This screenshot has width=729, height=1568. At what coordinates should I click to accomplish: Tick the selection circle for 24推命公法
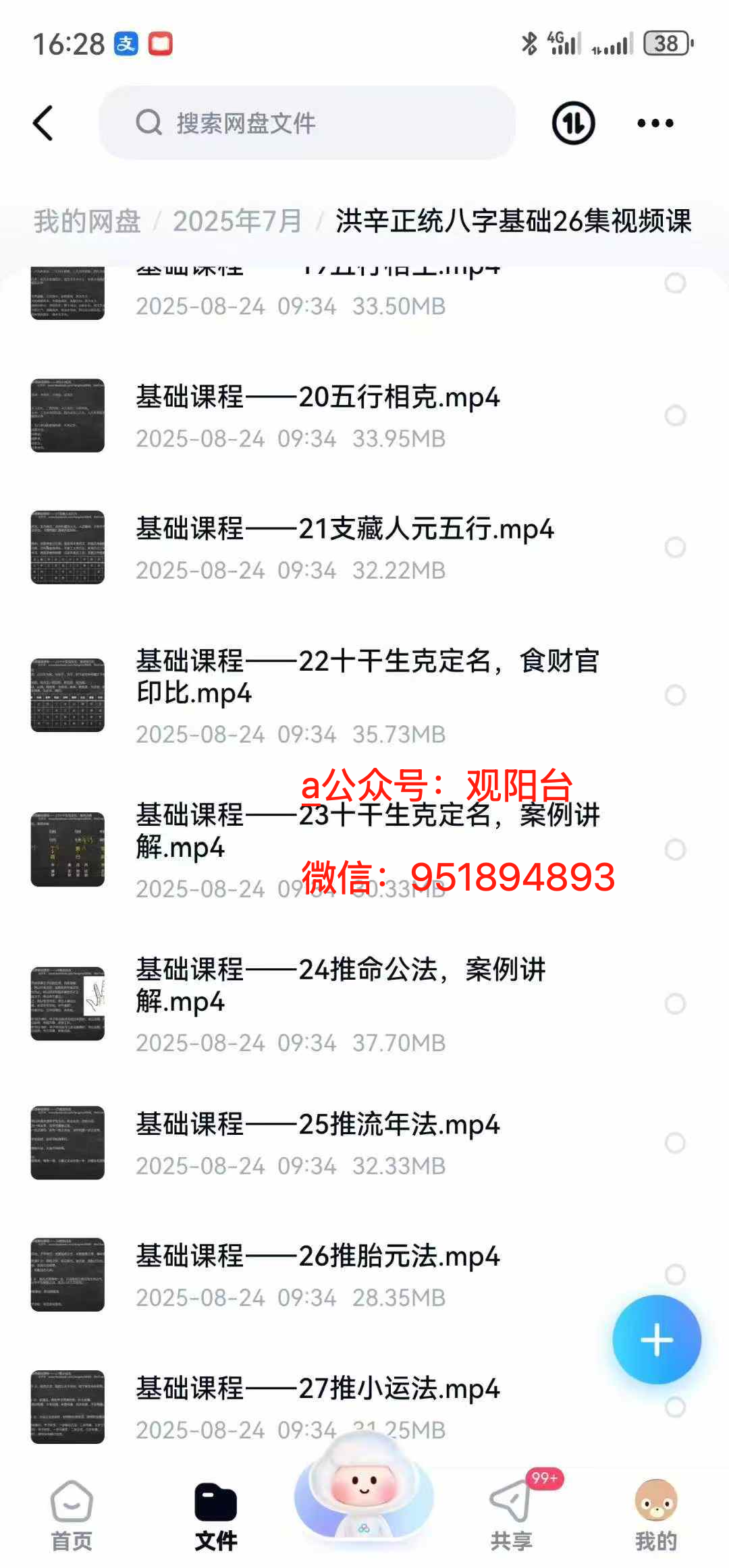675,1004
